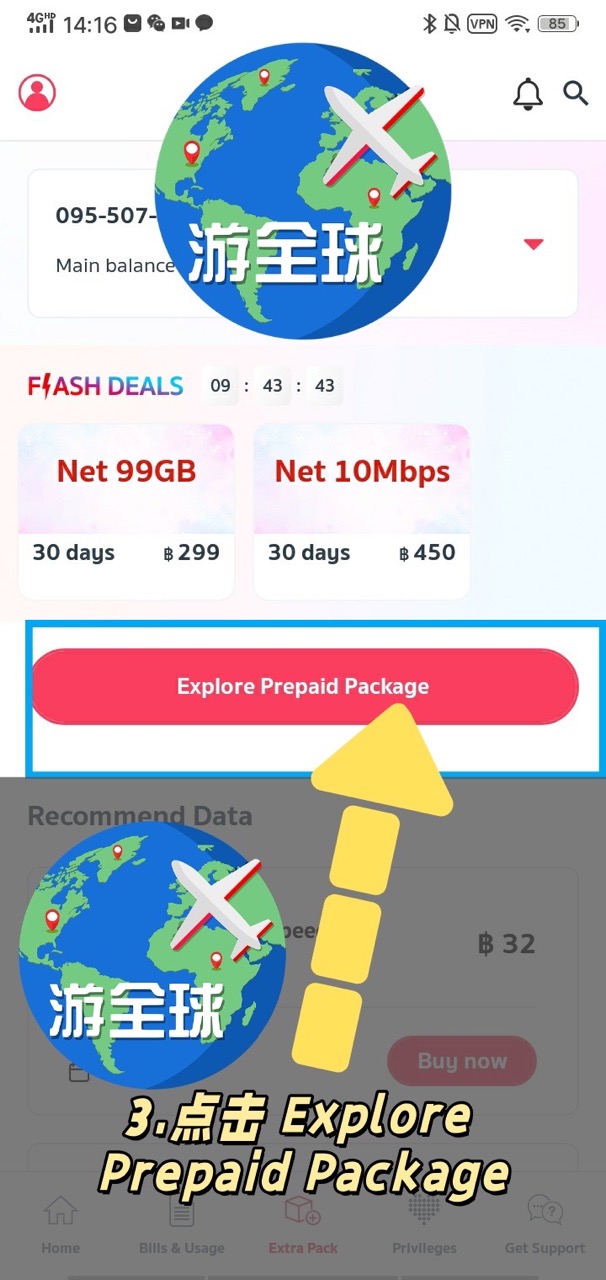The image size is (606, 1280).
Task: Switch to the Bills & Usage tab
Action: click(x=182, y=1225)
